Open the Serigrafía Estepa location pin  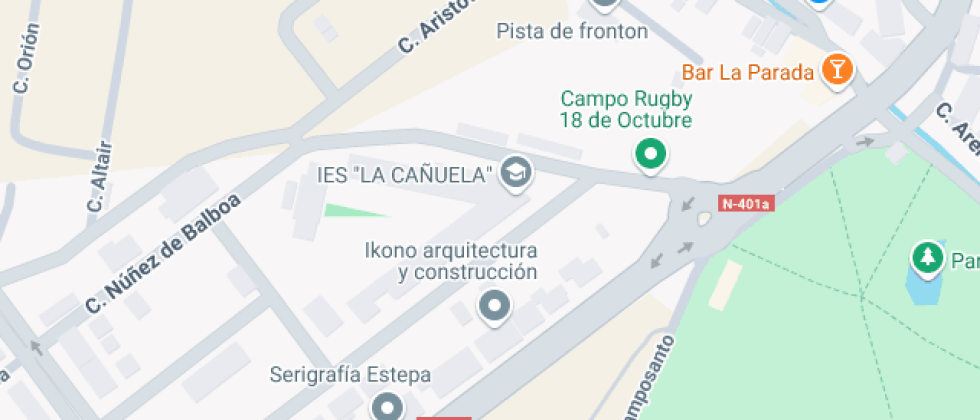[x=387, y=406]
